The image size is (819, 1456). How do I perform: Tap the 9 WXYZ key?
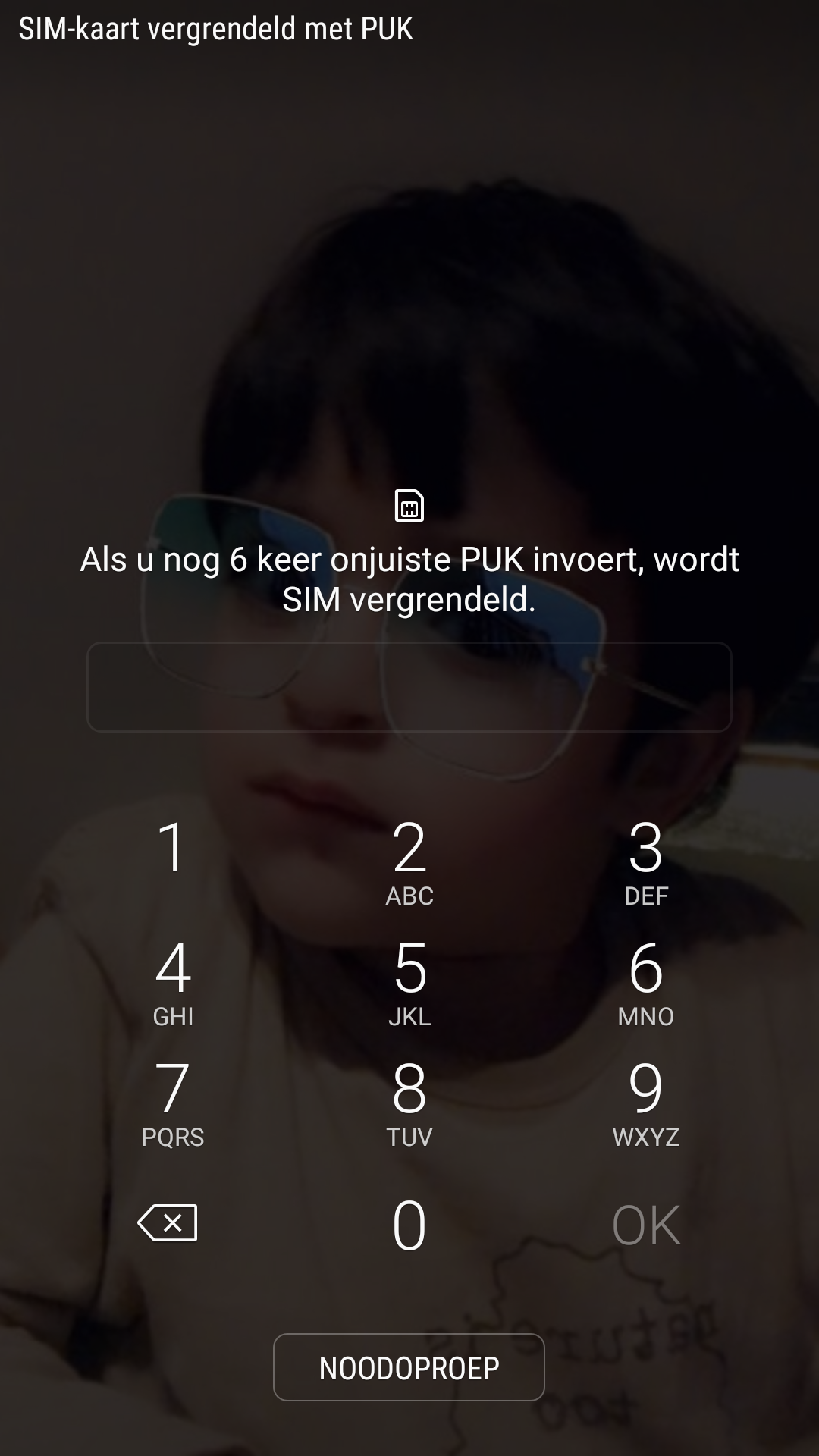646,1103
